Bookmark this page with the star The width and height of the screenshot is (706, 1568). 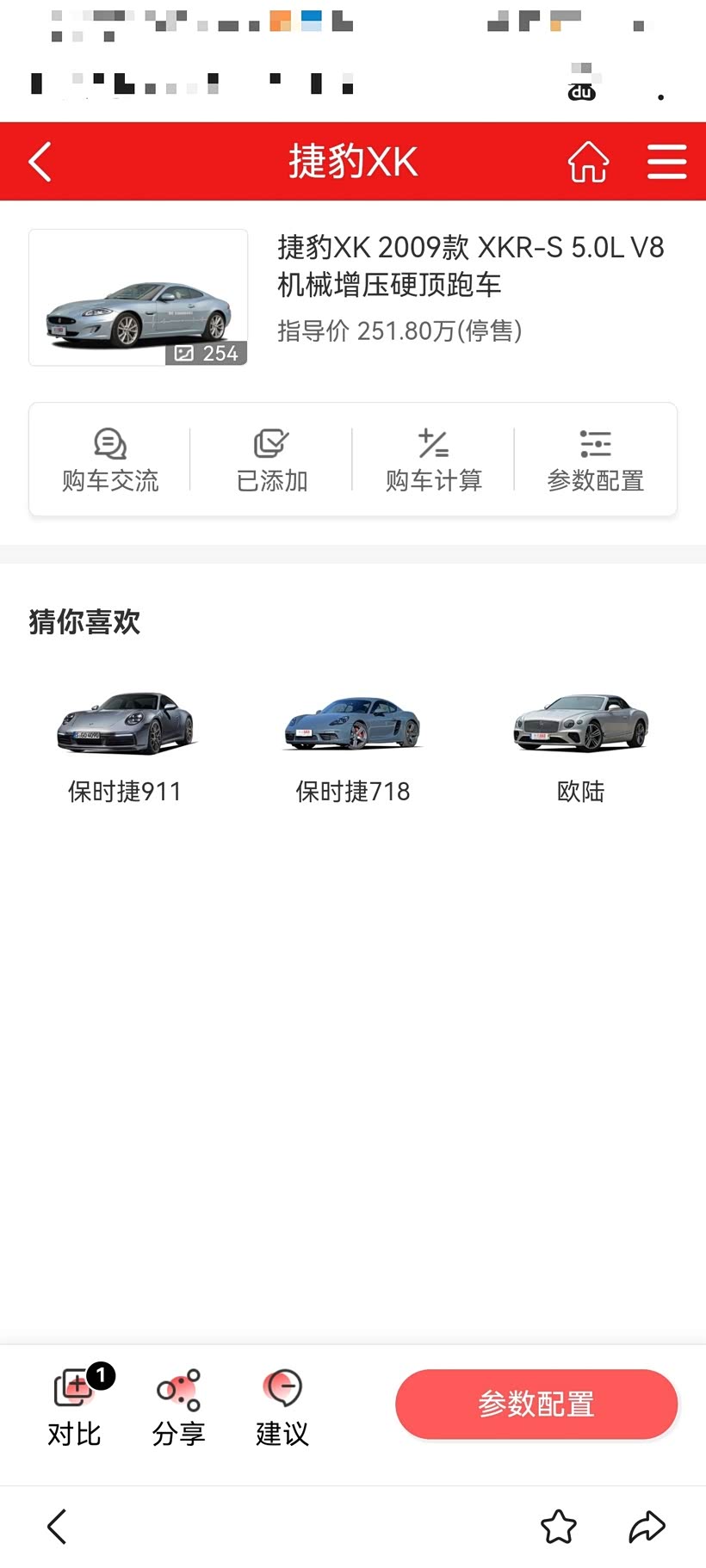(x=559, y=1527)
